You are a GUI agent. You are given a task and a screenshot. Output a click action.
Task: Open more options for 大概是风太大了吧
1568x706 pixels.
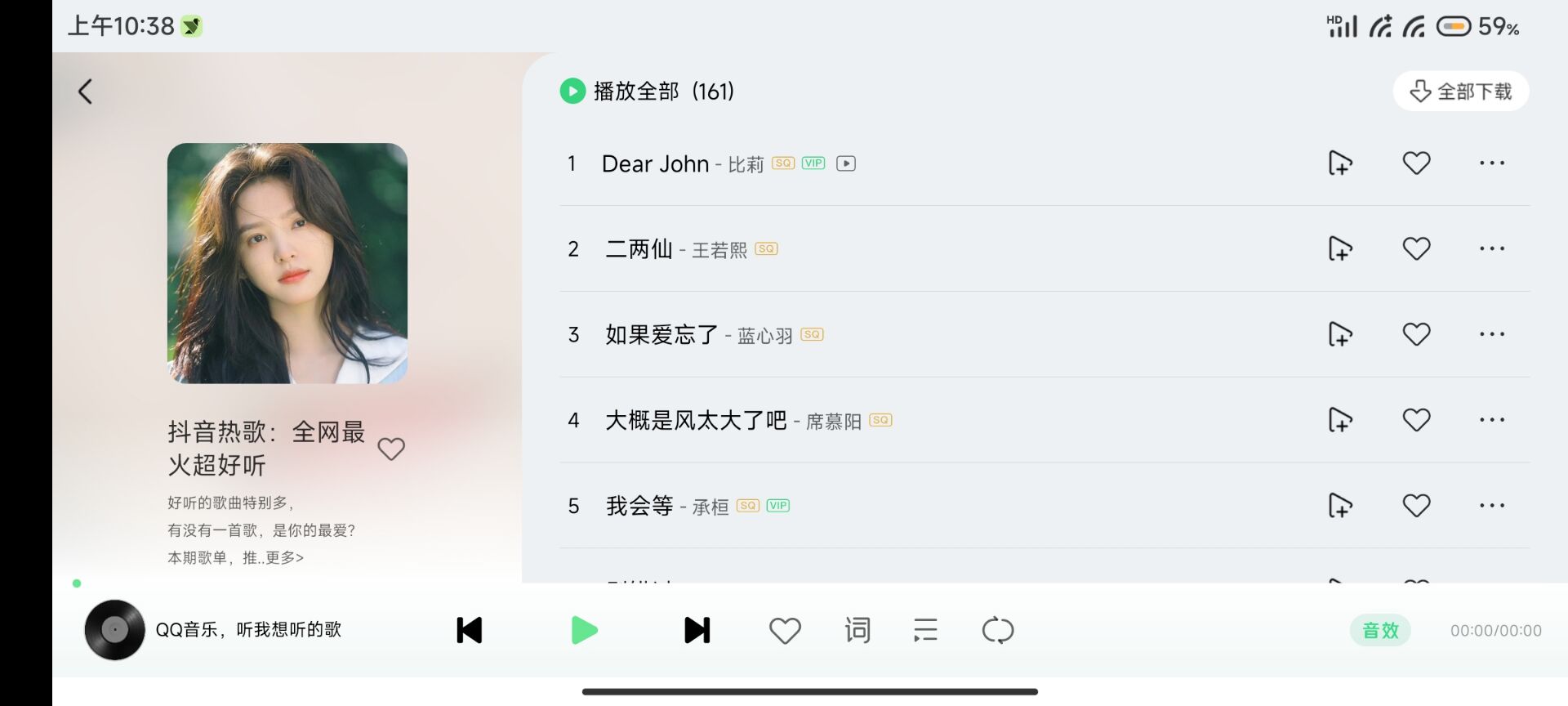click(x=1491, y=420)
